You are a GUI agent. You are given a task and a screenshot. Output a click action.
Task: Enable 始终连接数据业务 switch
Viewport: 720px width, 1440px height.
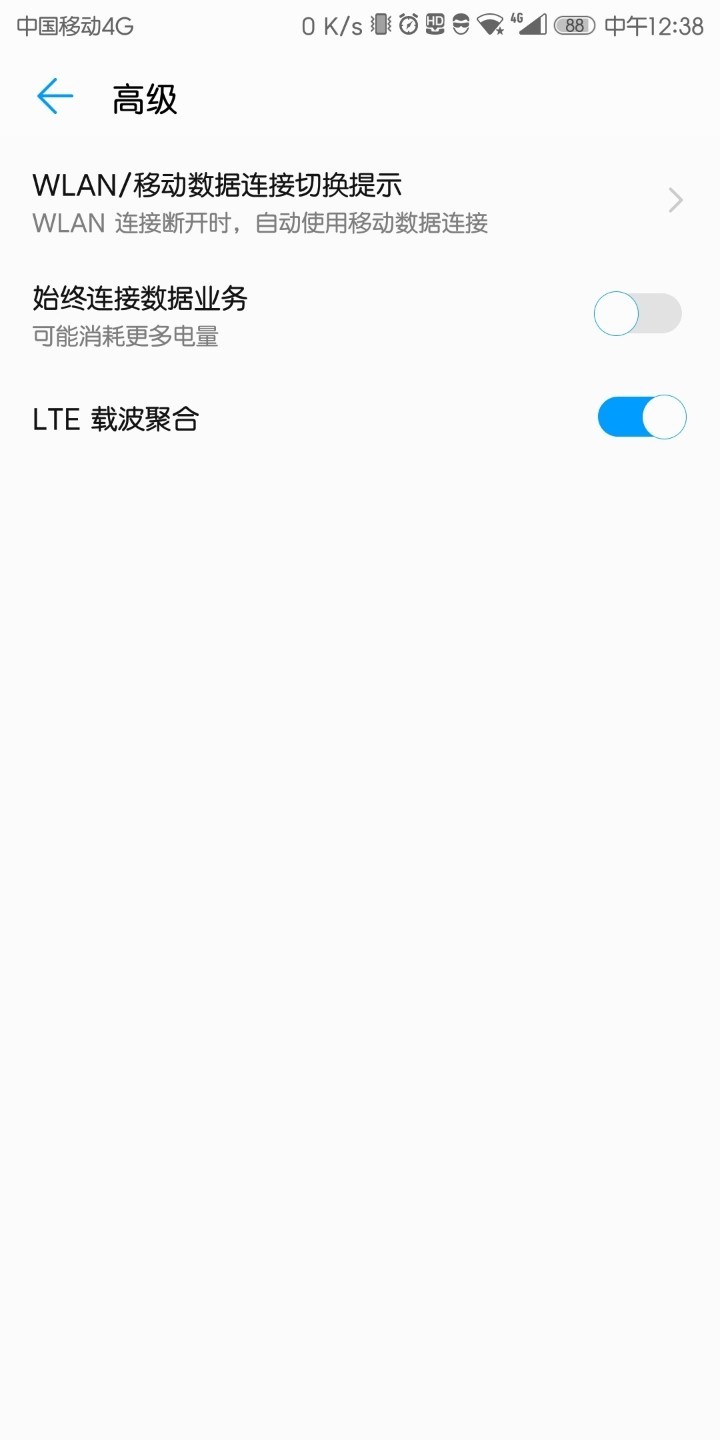[x=638, y=314]
